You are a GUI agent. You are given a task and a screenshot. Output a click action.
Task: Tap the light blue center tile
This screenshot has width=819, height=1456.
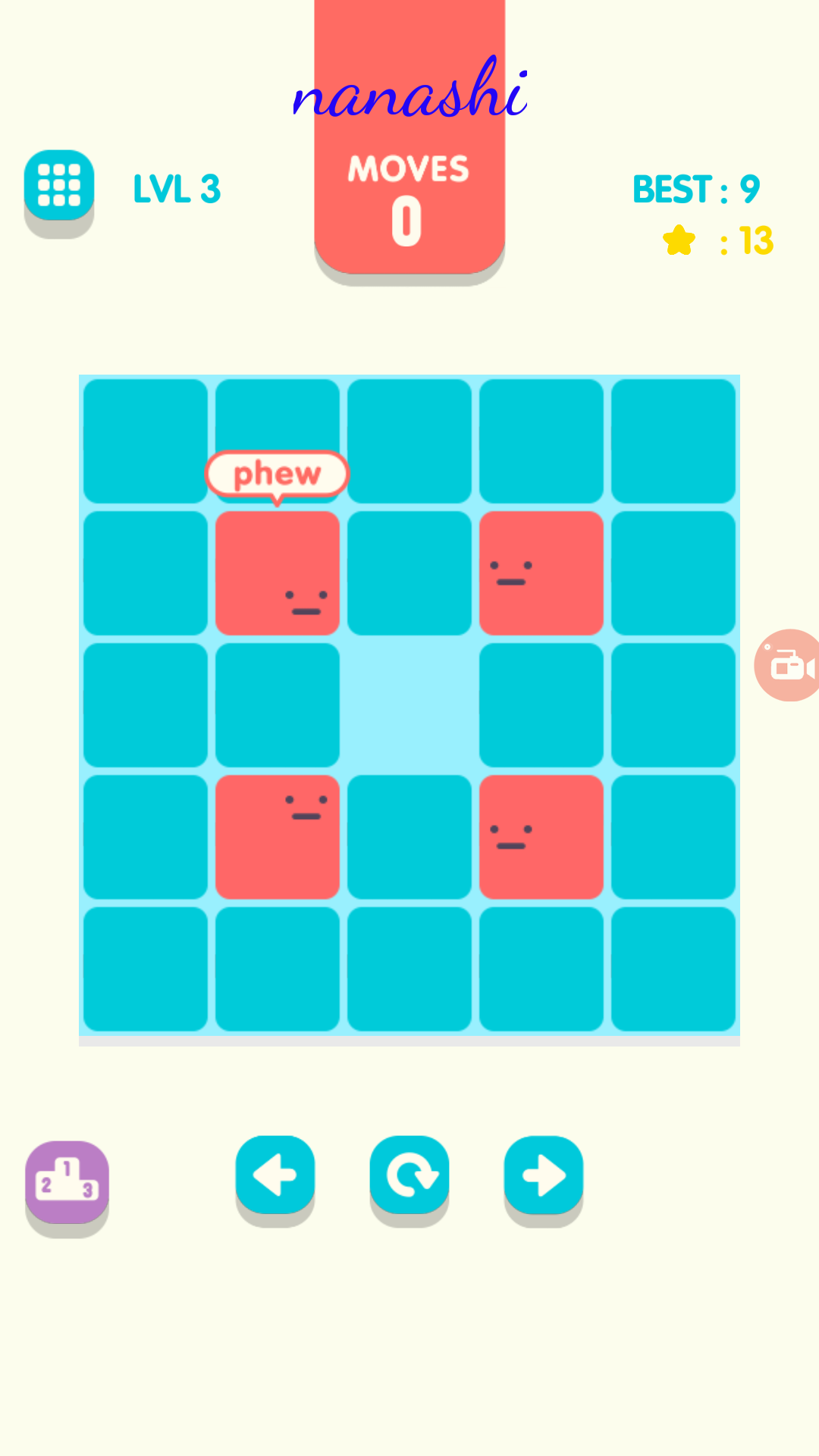409,705
